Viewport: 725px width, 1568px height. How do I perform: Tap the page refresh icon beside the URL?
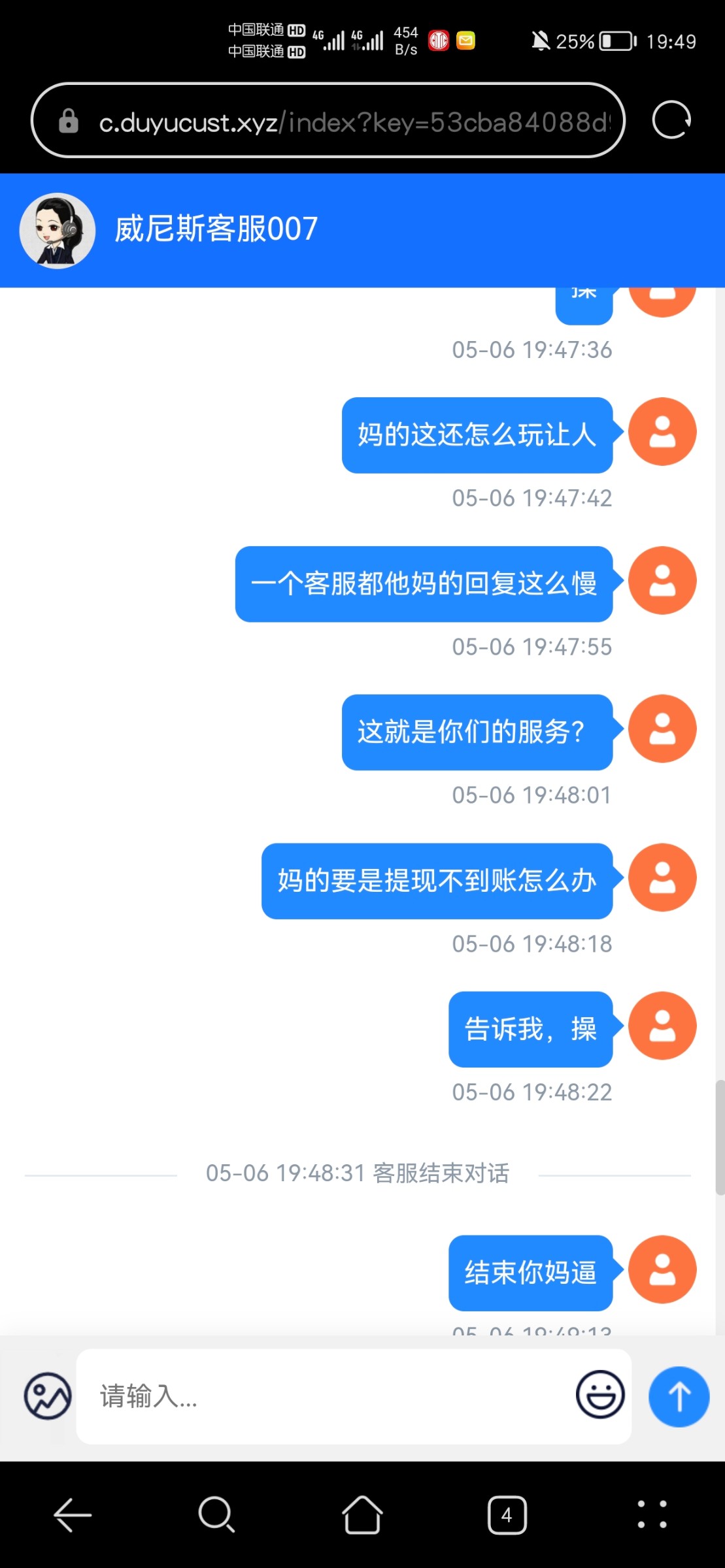click(x=671, y=120)
